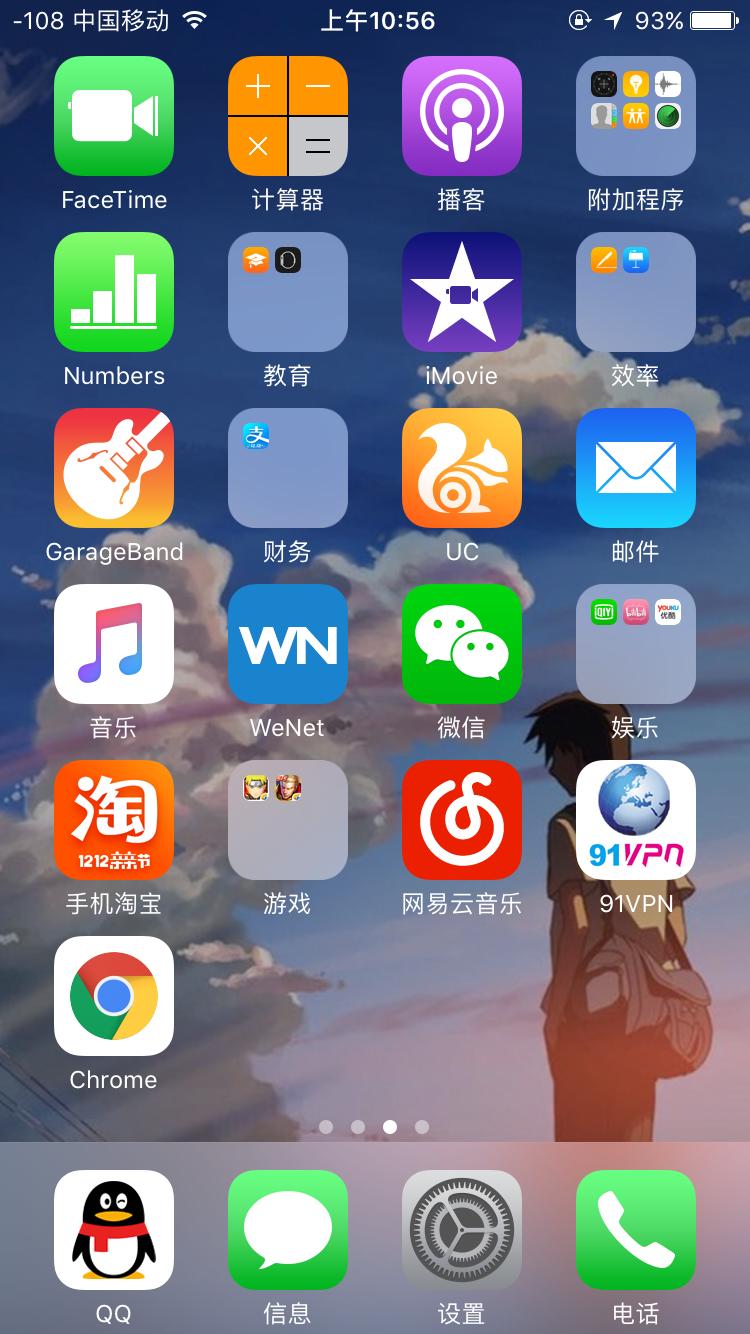Open 手机淘宝 Taobao
This screenshot has height=1334, width=750.
coord(113,820)
